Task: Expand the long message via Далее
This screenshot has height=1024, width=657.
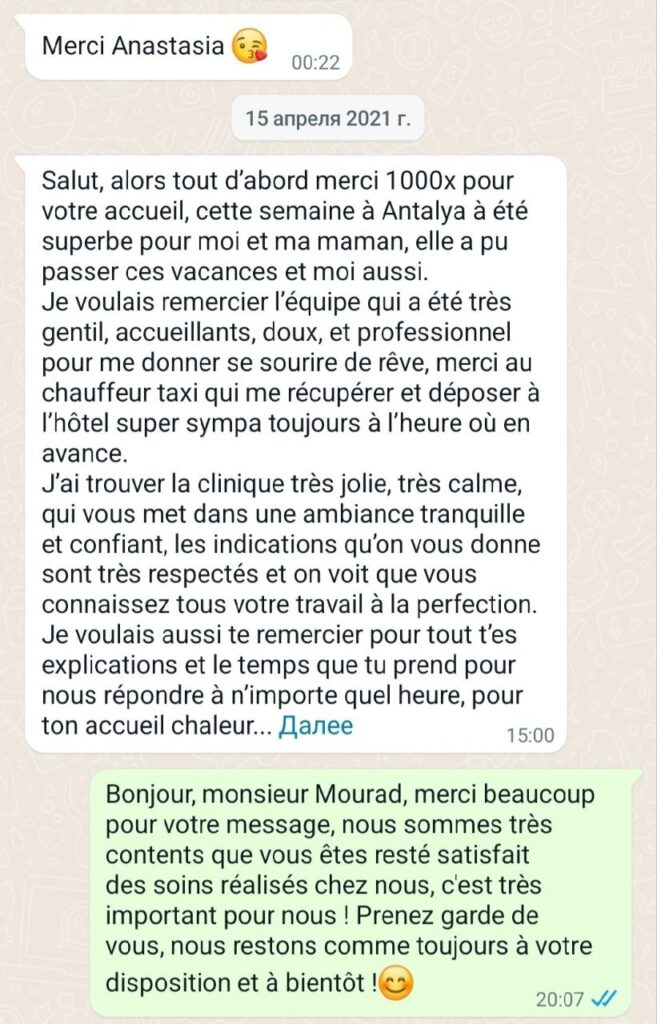Action: [315, 725]
